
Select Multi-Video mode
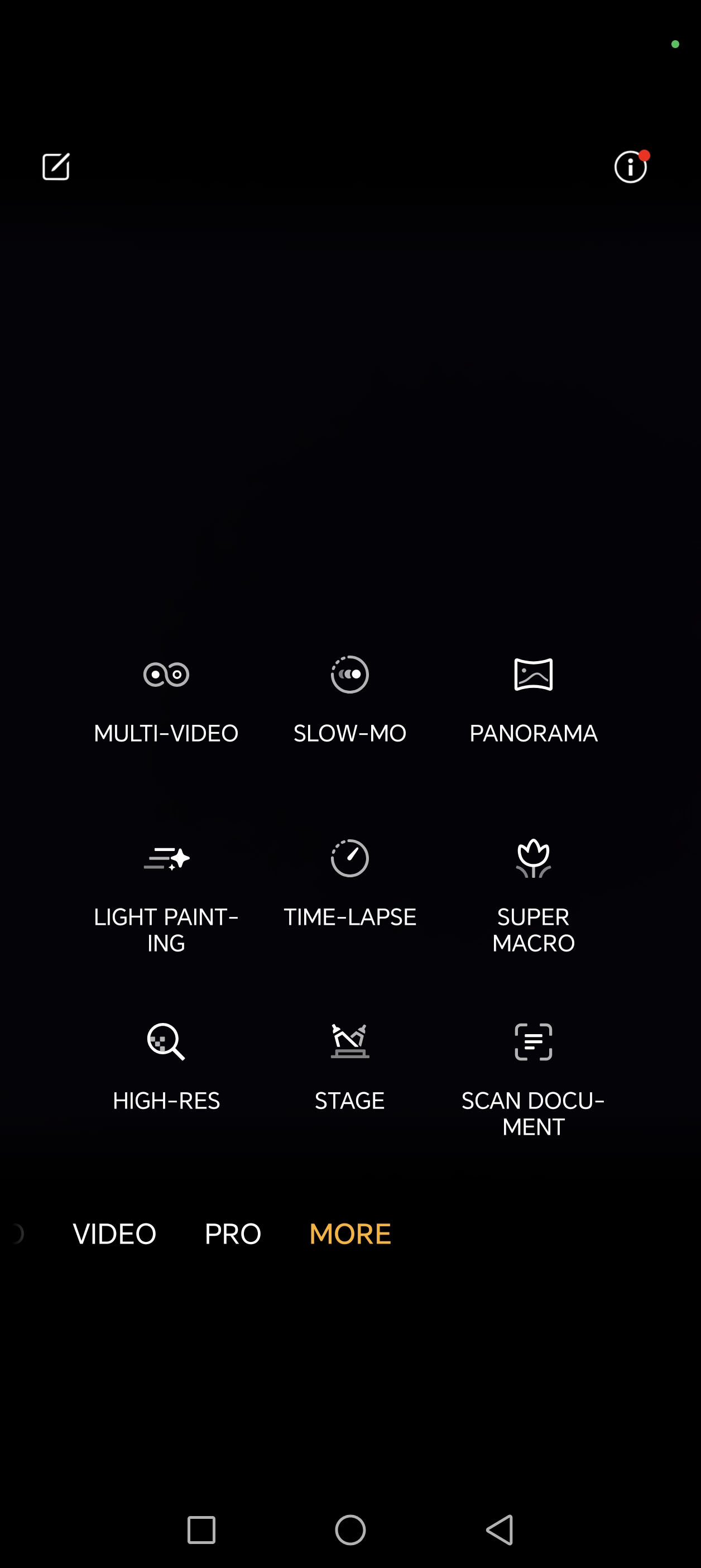point(166,699)
